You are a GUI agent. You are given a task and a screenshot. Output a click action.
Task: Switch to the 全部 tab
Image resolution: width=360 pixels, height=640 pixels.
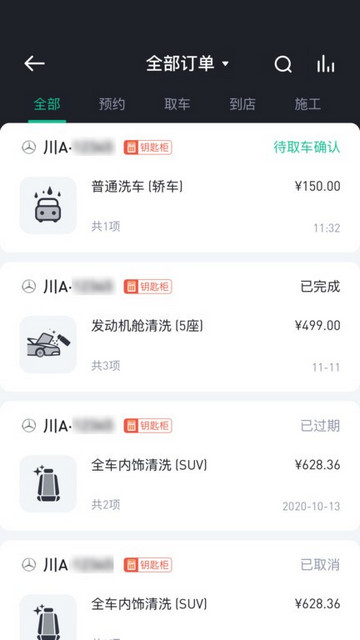[47, 104]
